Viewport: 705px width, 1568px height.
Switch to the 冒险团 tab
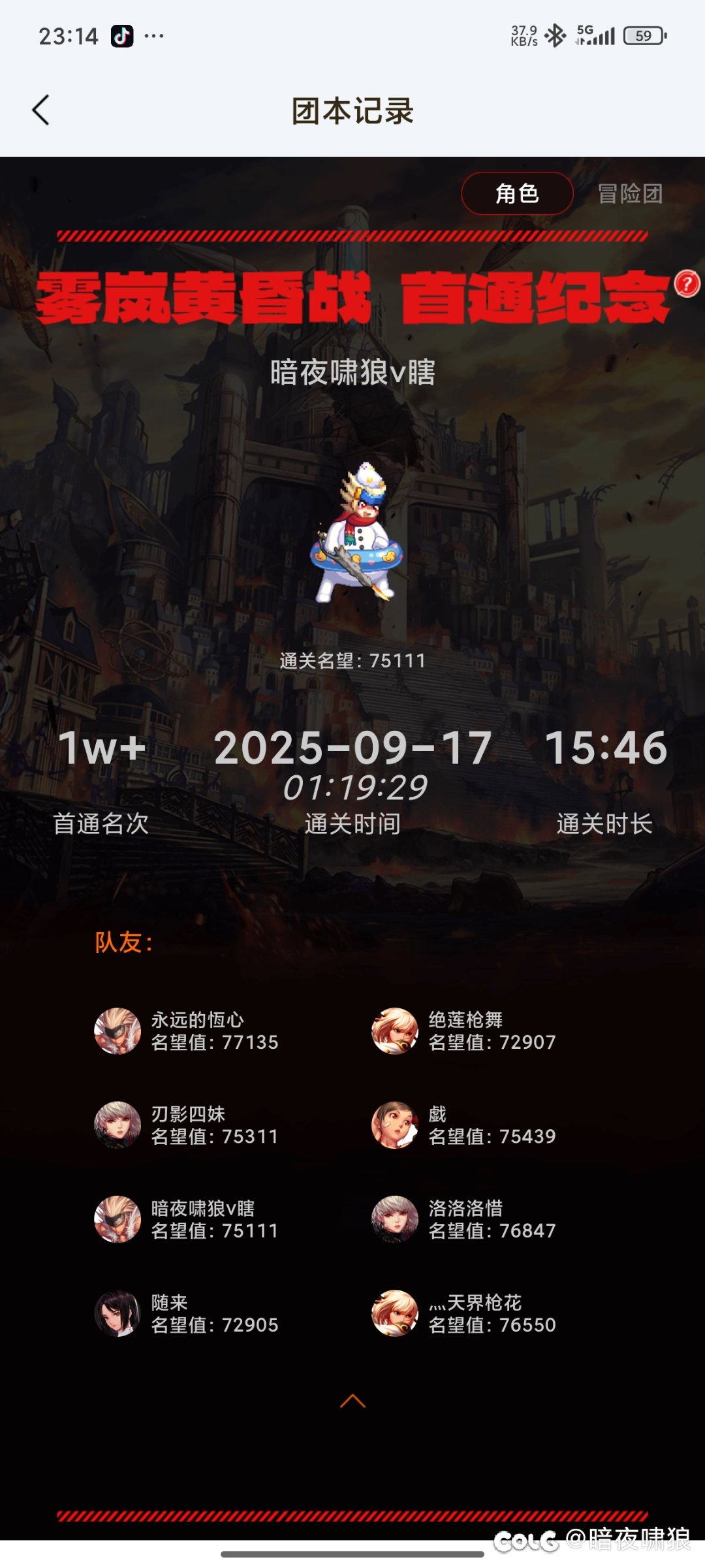point(630,193)
